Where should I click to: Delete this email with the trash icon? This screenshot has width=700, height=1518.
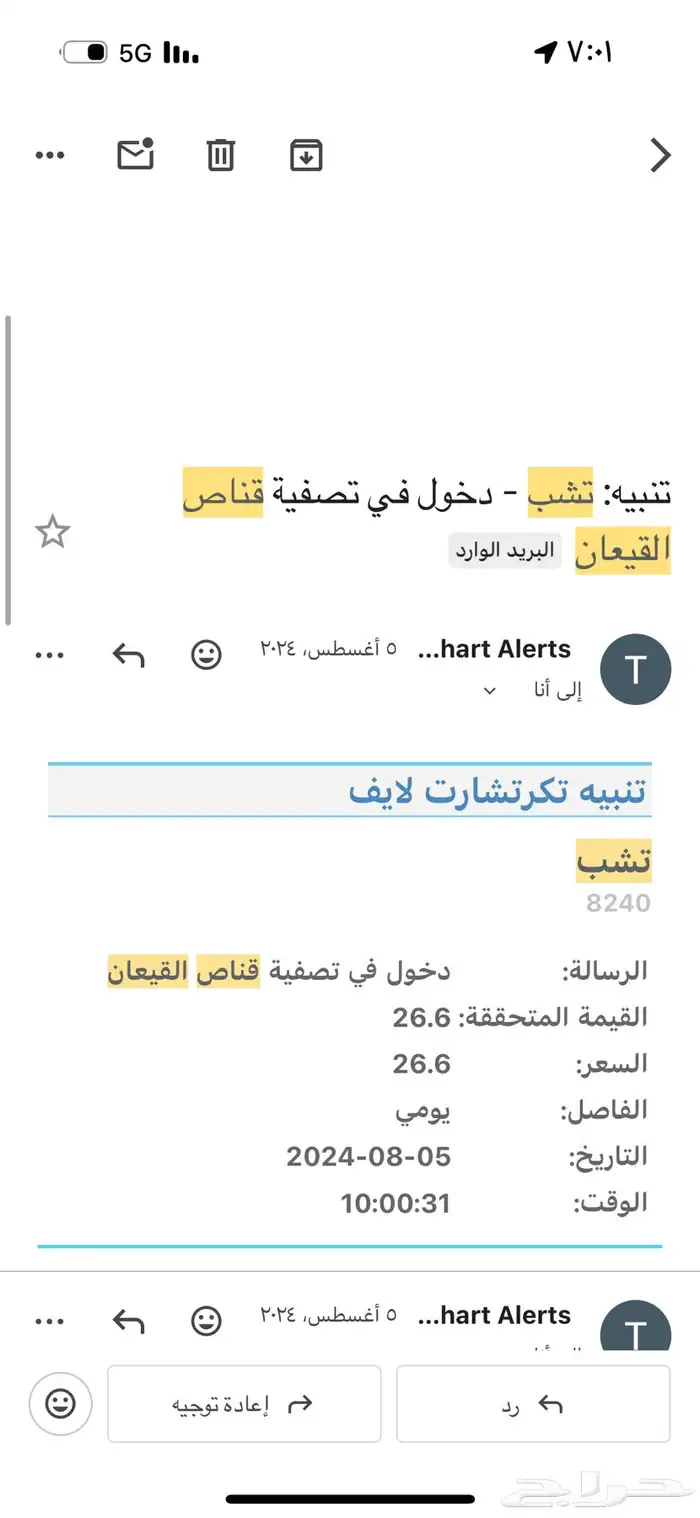click(x=221, y=155)
